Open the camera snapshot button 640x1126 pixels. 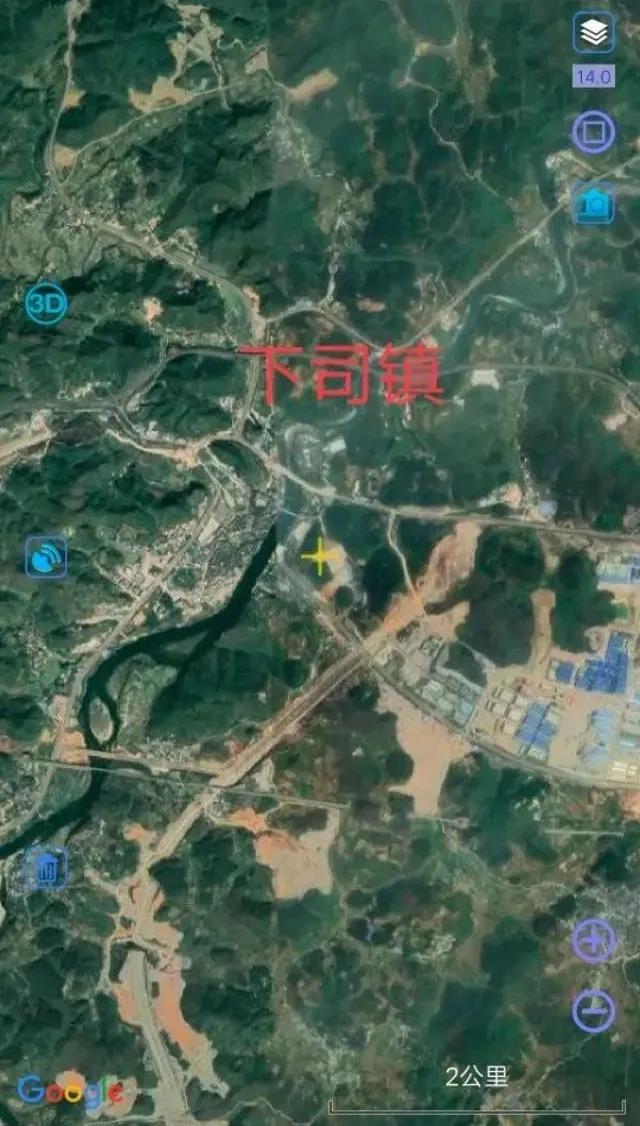593,204
